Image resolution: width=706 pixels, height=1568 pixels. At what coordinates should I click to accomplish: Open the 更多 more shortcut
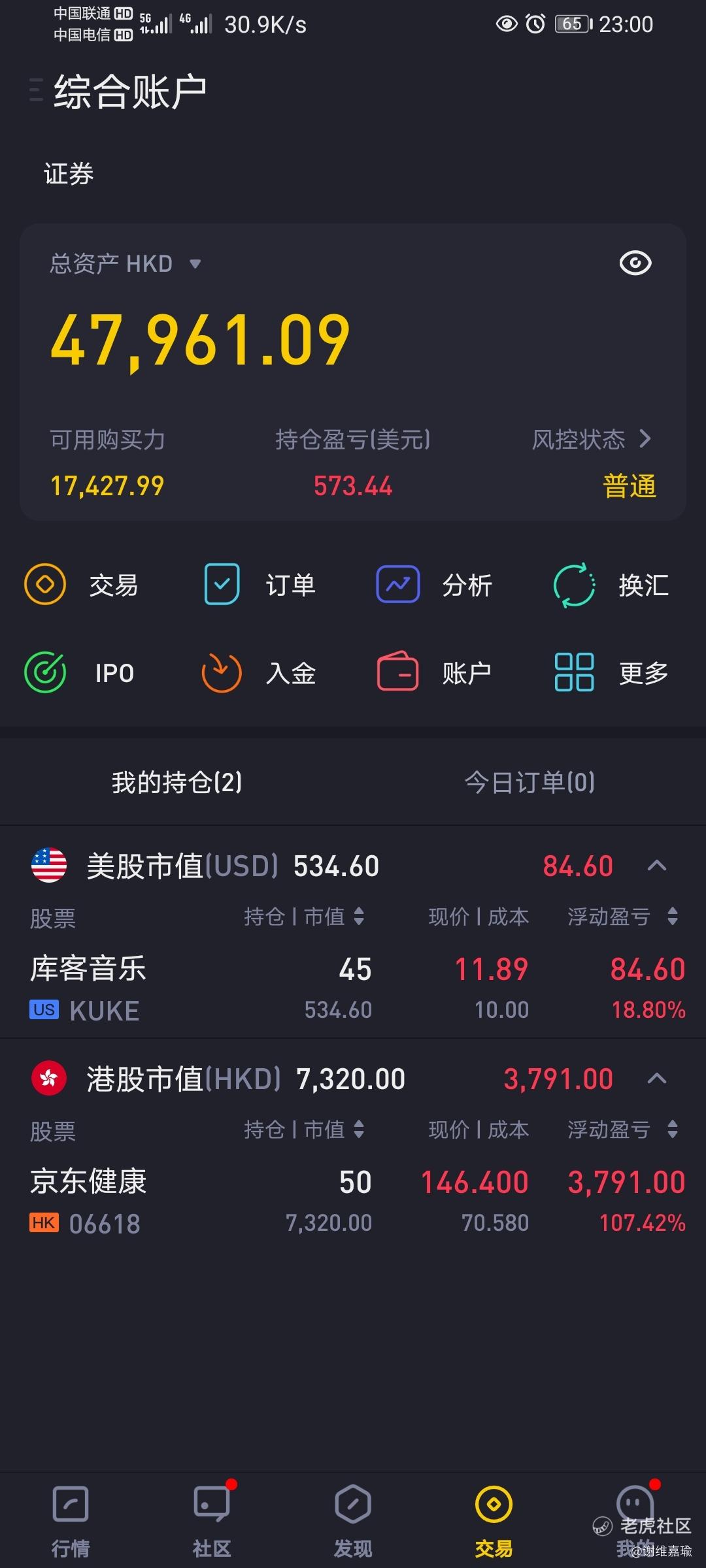point(611,673)
